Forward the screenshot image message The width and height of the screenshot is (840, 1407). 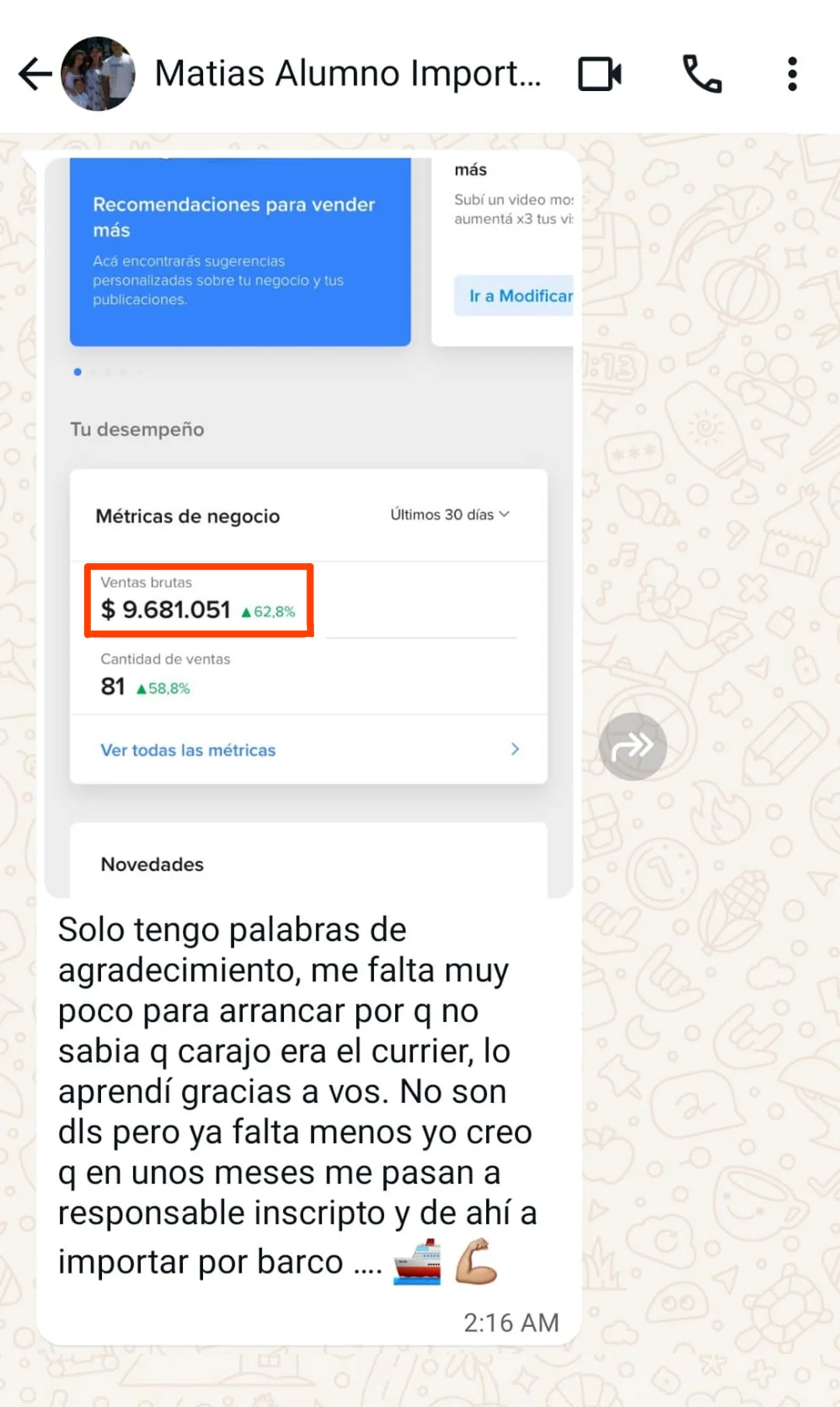tap(632, 747)
